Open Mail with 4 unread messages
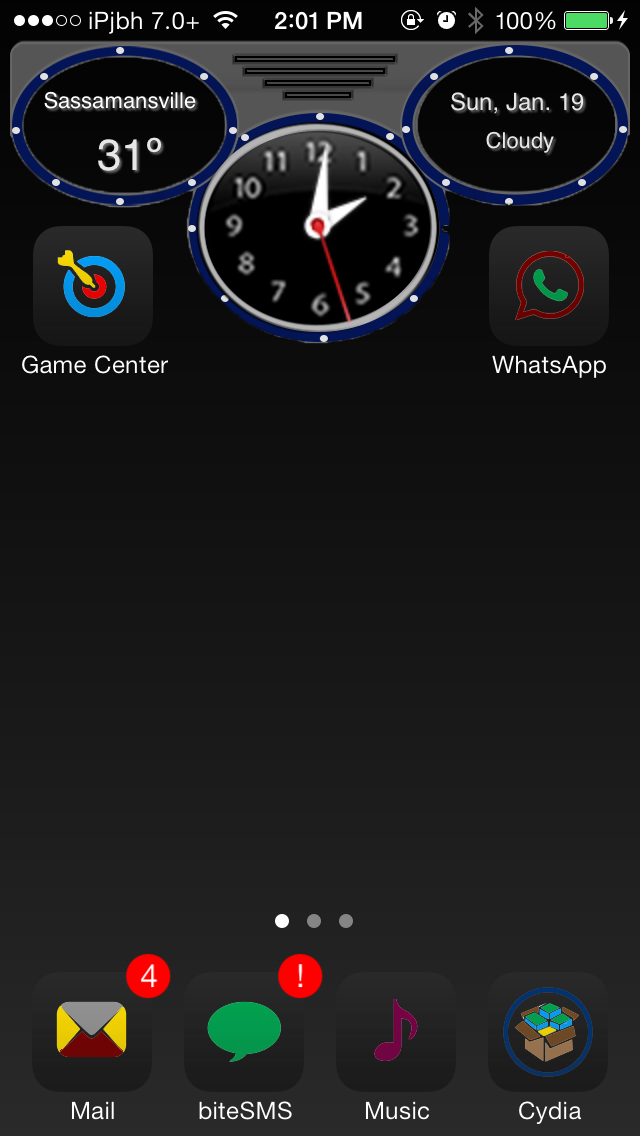The image size is (640, 1136). (x=93, y=1032)
